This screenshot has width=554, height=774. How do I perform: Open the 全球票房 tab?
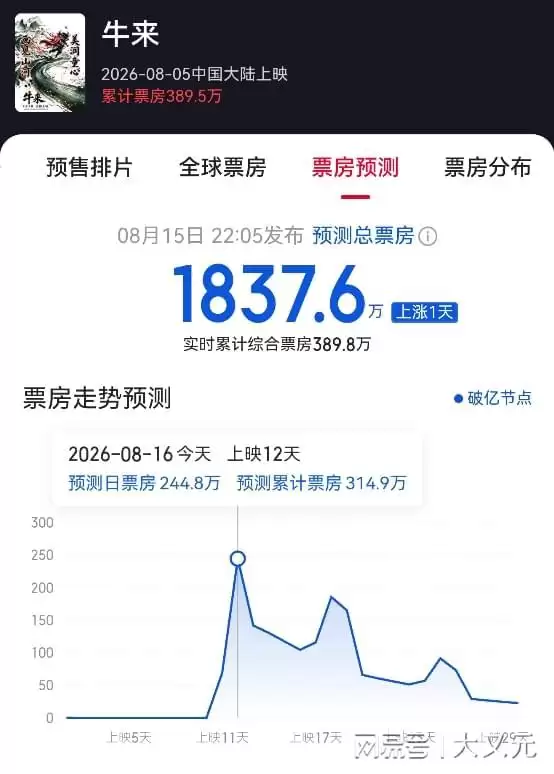(x=223, y=167)
